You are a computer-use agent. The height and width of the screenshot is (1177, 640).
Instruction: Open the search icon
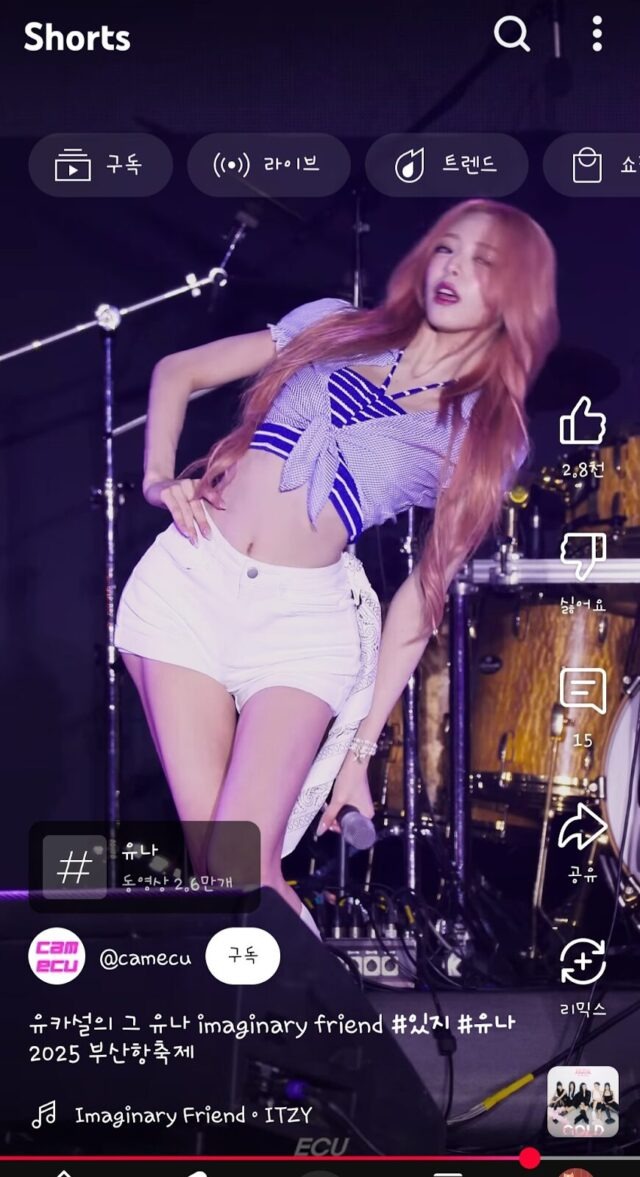click(512, 34)
